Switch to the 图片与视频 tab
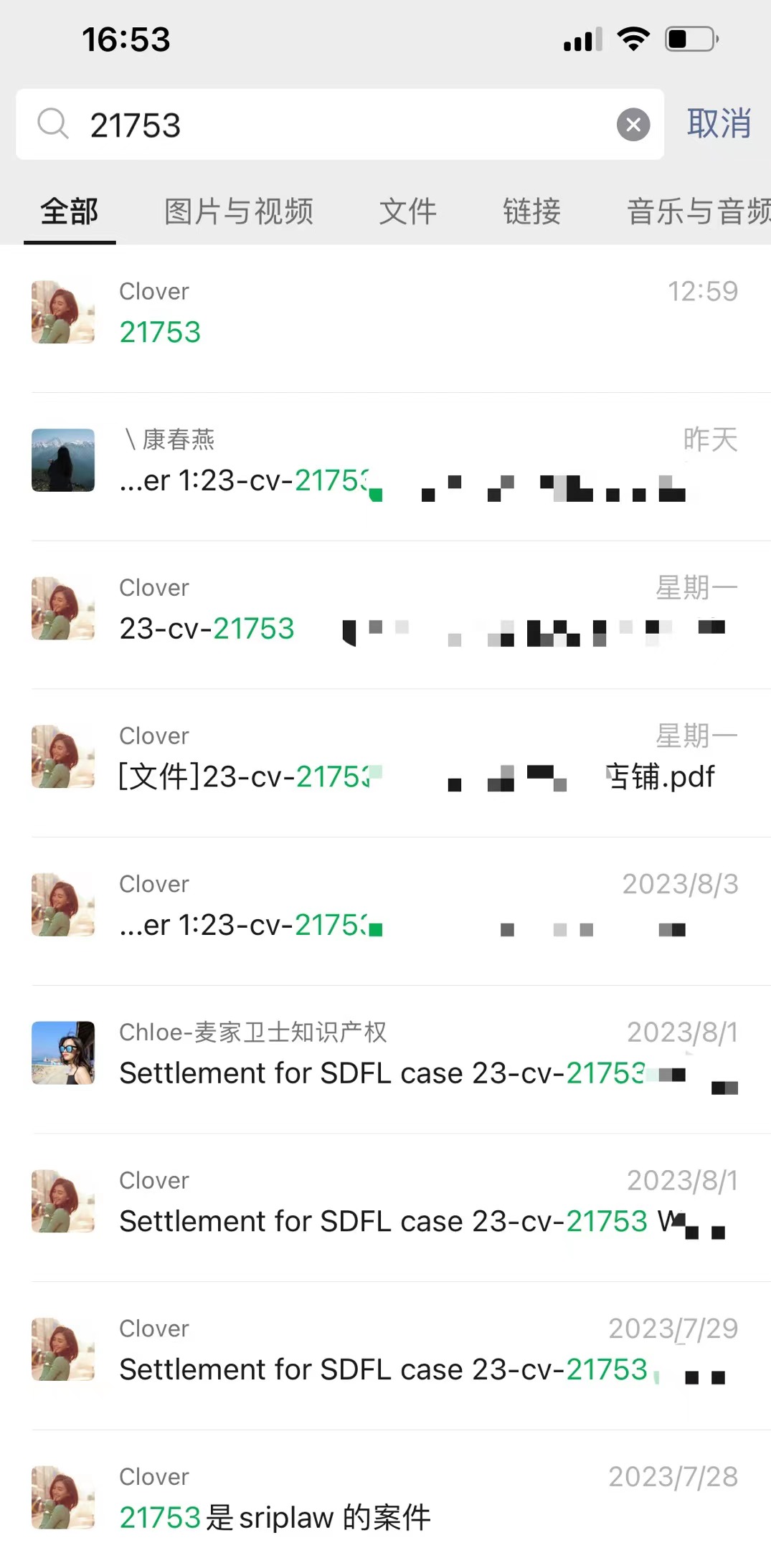The image size is (771, 1568). pos(238,212)
